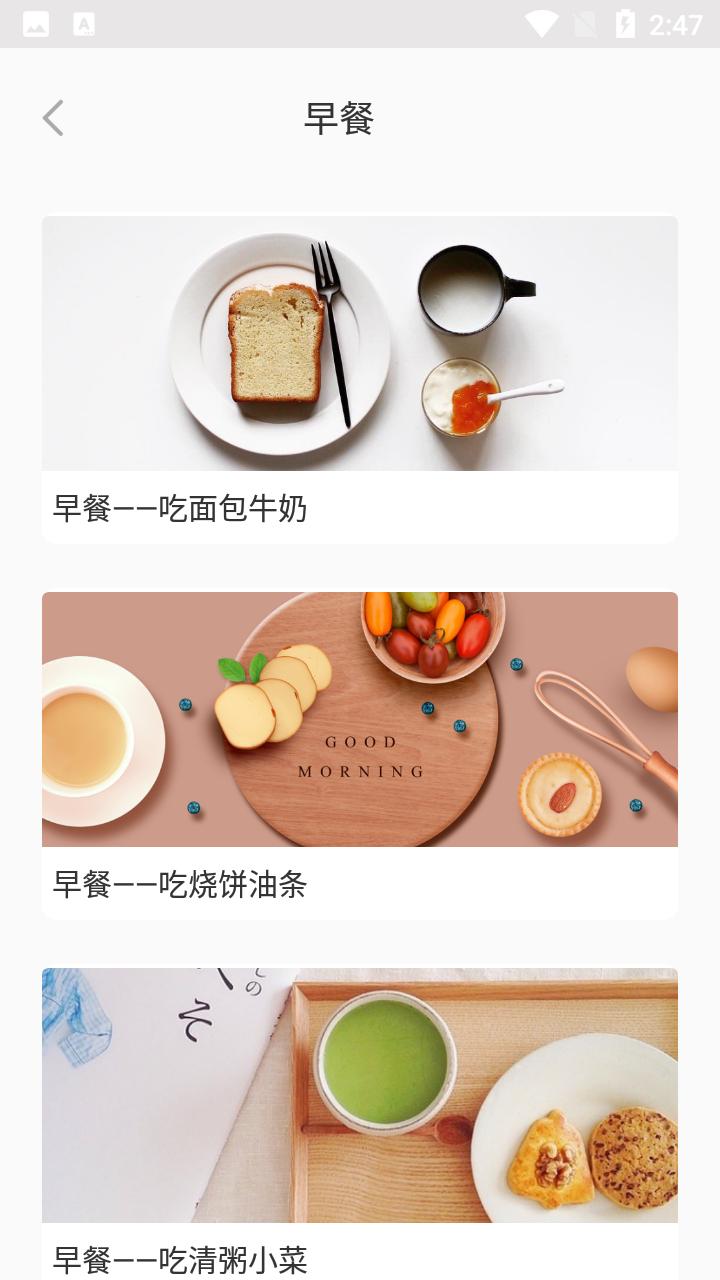
Task: Tap the back chevron to leave breakfast list
Action: coord(52,117)
